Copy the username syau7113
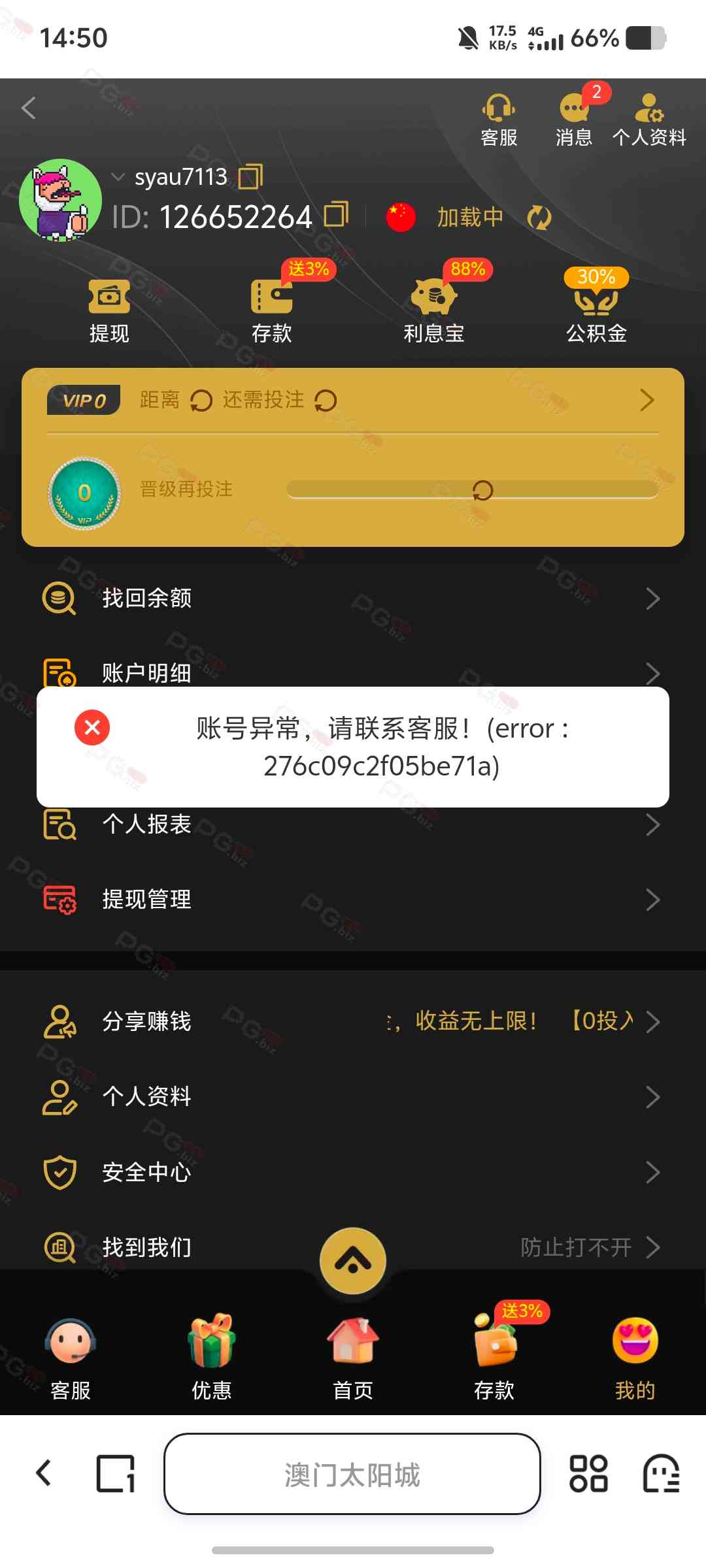The image size is (706, 1568). 250,177
